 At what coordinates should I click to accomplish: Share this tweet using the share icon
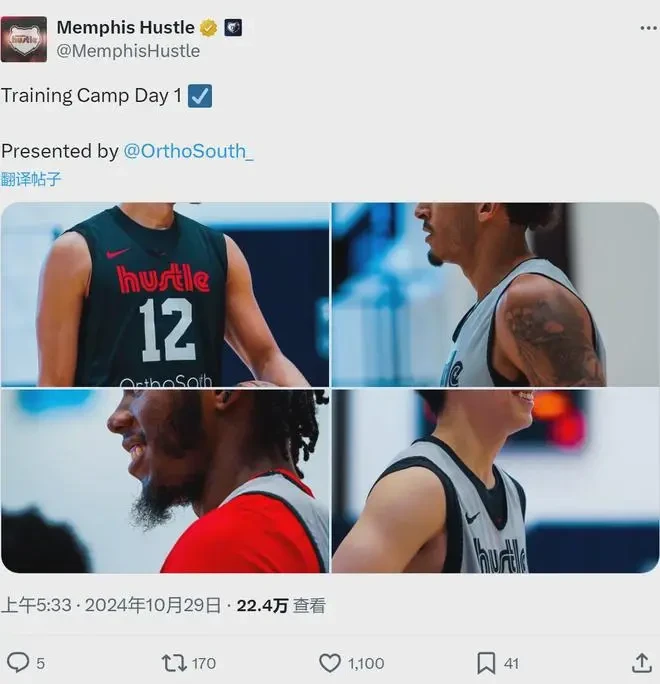[642, 662]
